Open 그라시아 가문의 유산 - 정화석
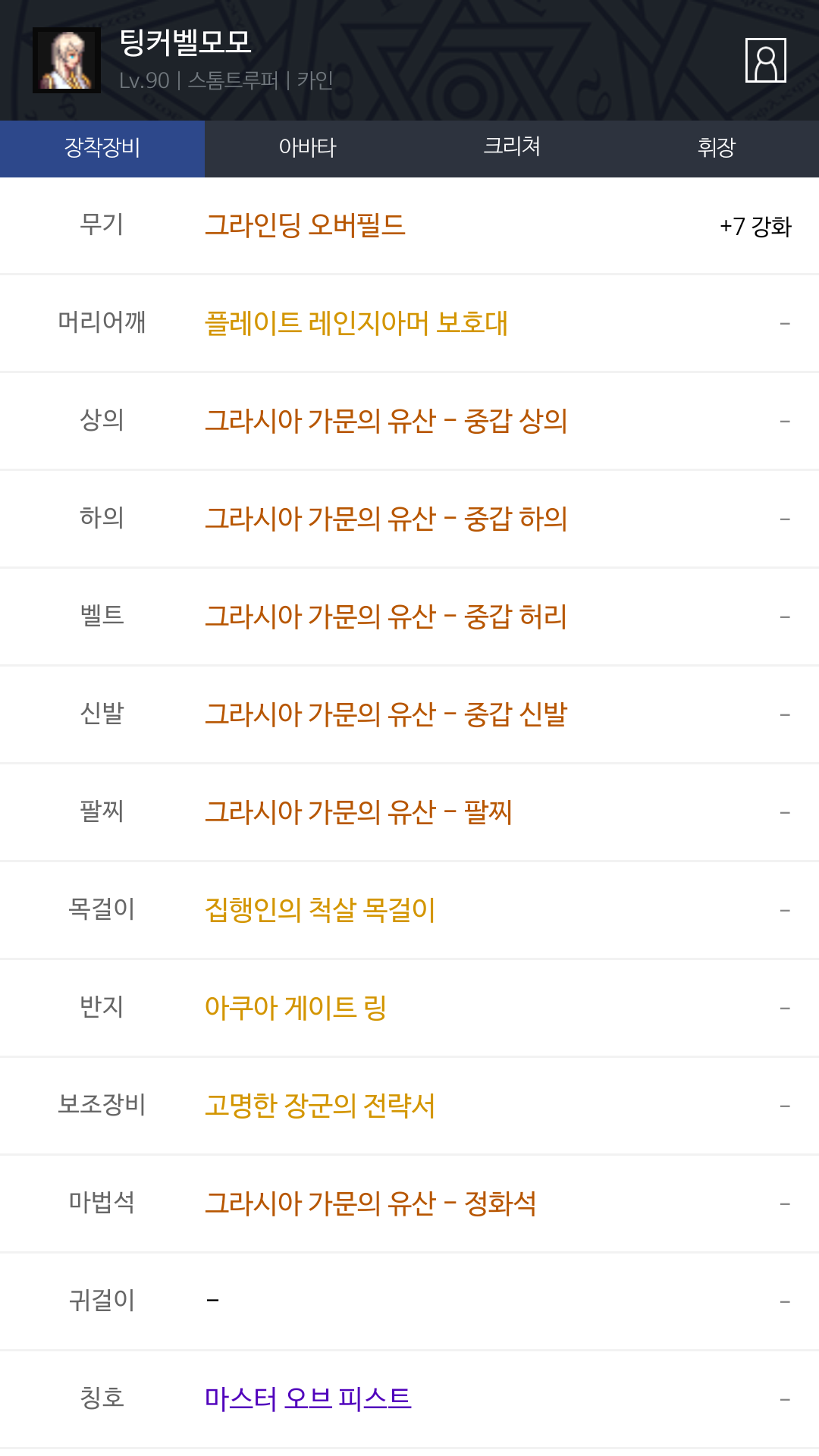The width and height of the screenshot is (819, 1456). pos(371,1203)
